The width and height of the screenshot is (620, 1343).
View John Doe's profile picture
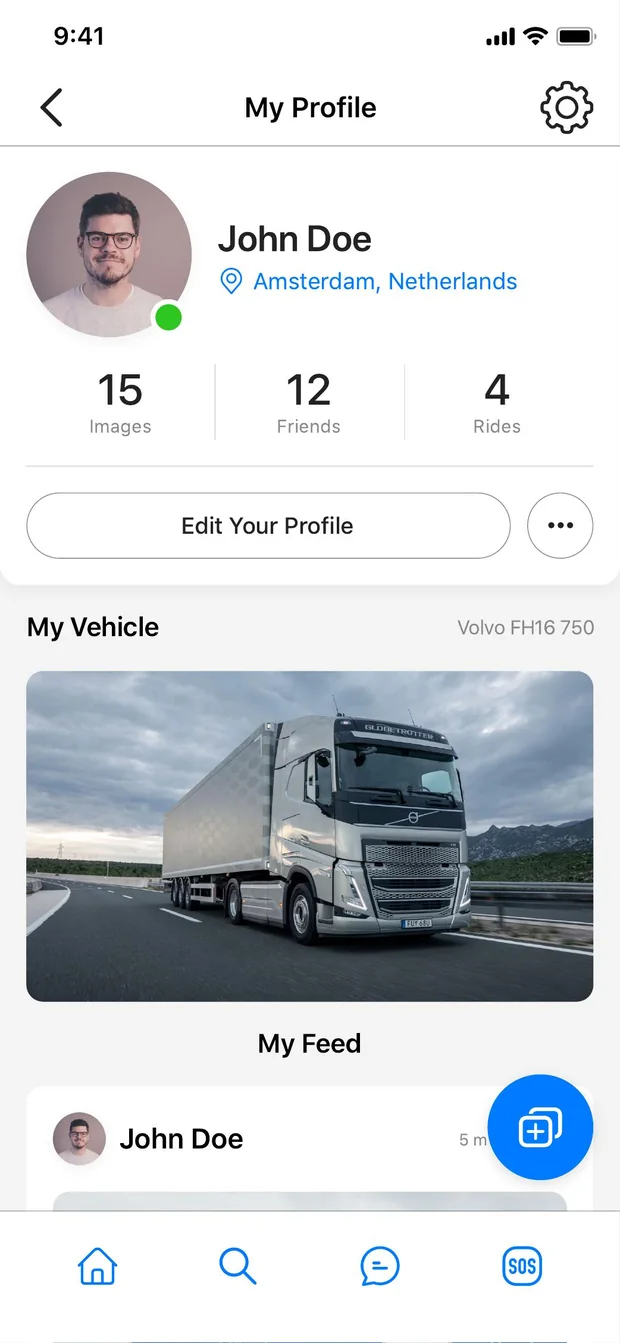[x=109, y=254]
